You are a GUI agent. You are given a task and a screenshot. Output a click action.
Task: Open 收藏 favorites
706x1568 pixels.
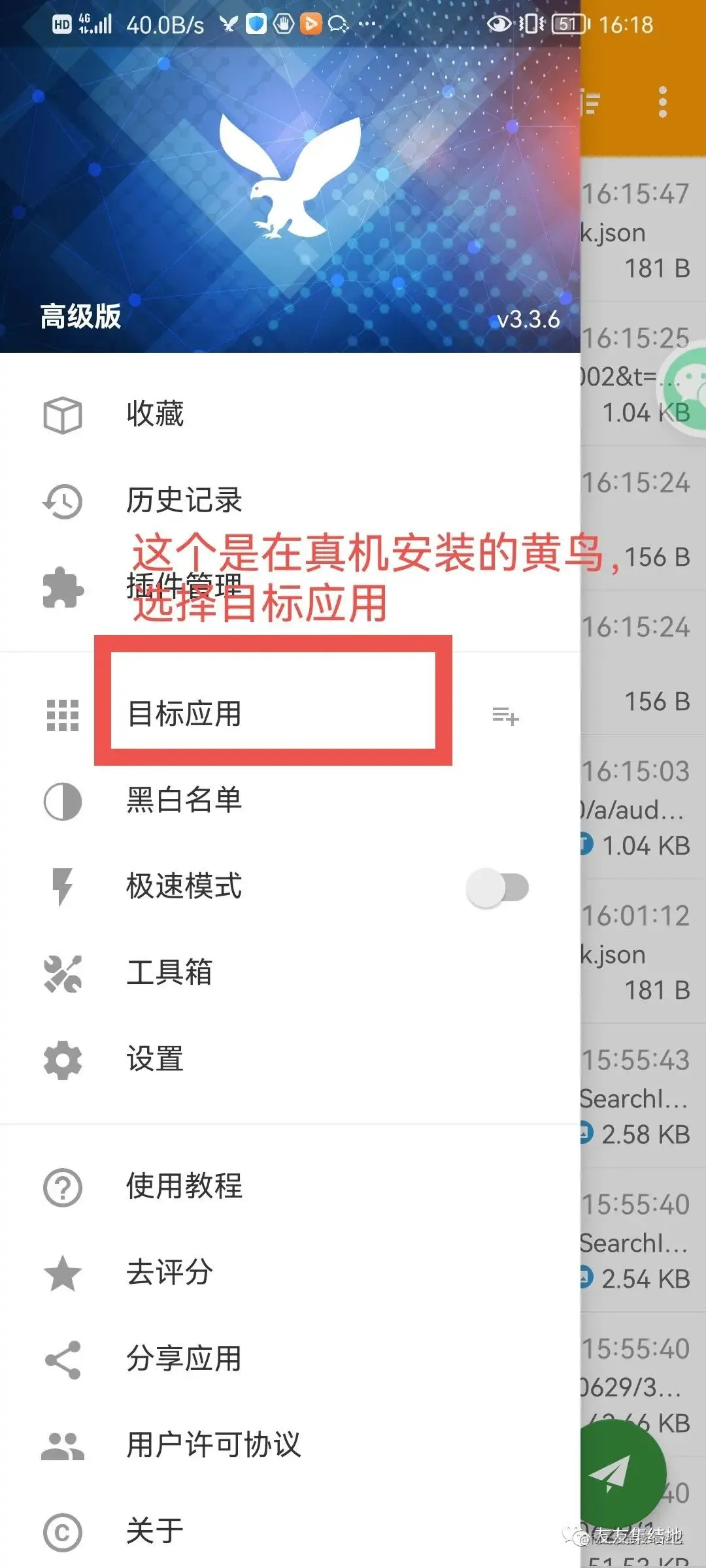(x=155, y=414)
